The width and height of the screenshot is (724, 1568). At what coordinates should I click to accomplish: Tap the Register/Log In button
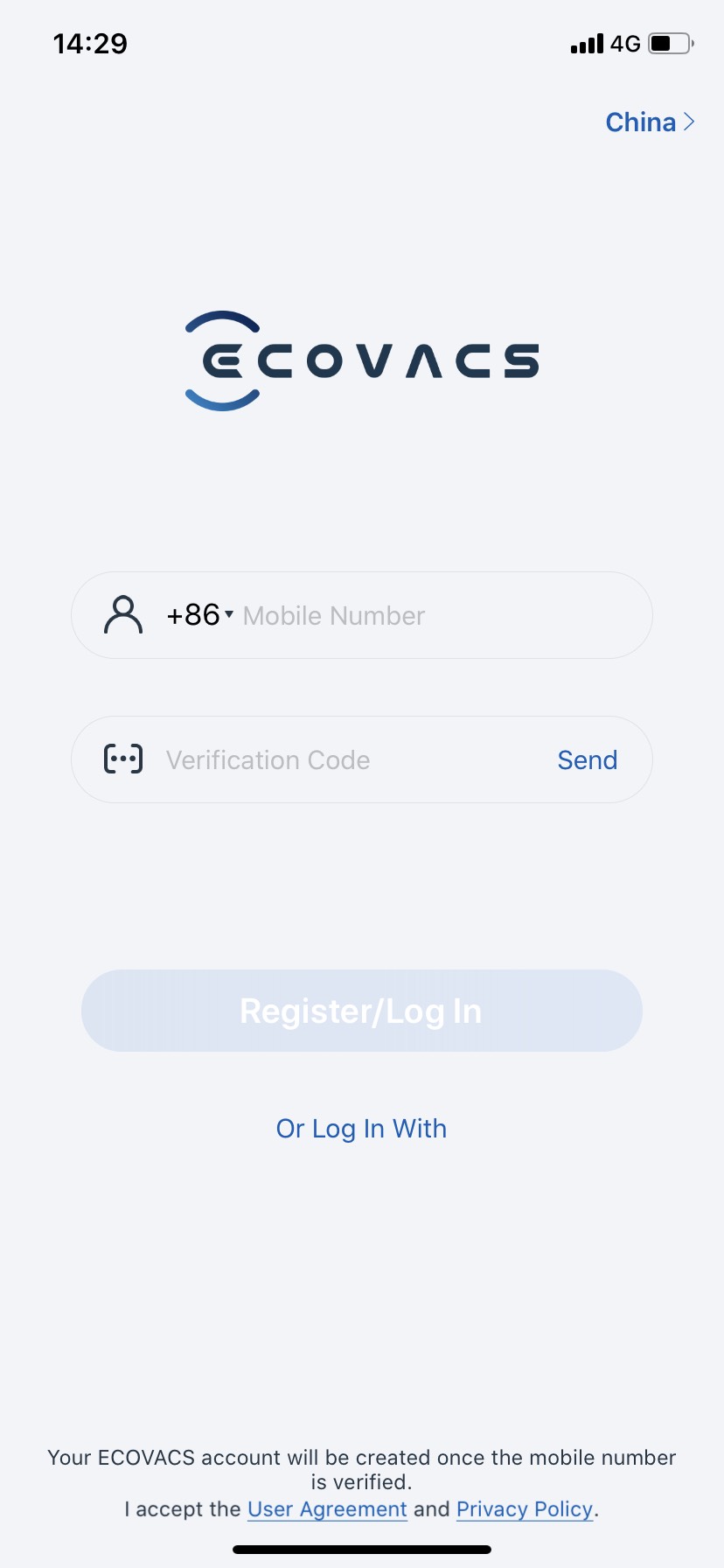[x=361, y=1011]
